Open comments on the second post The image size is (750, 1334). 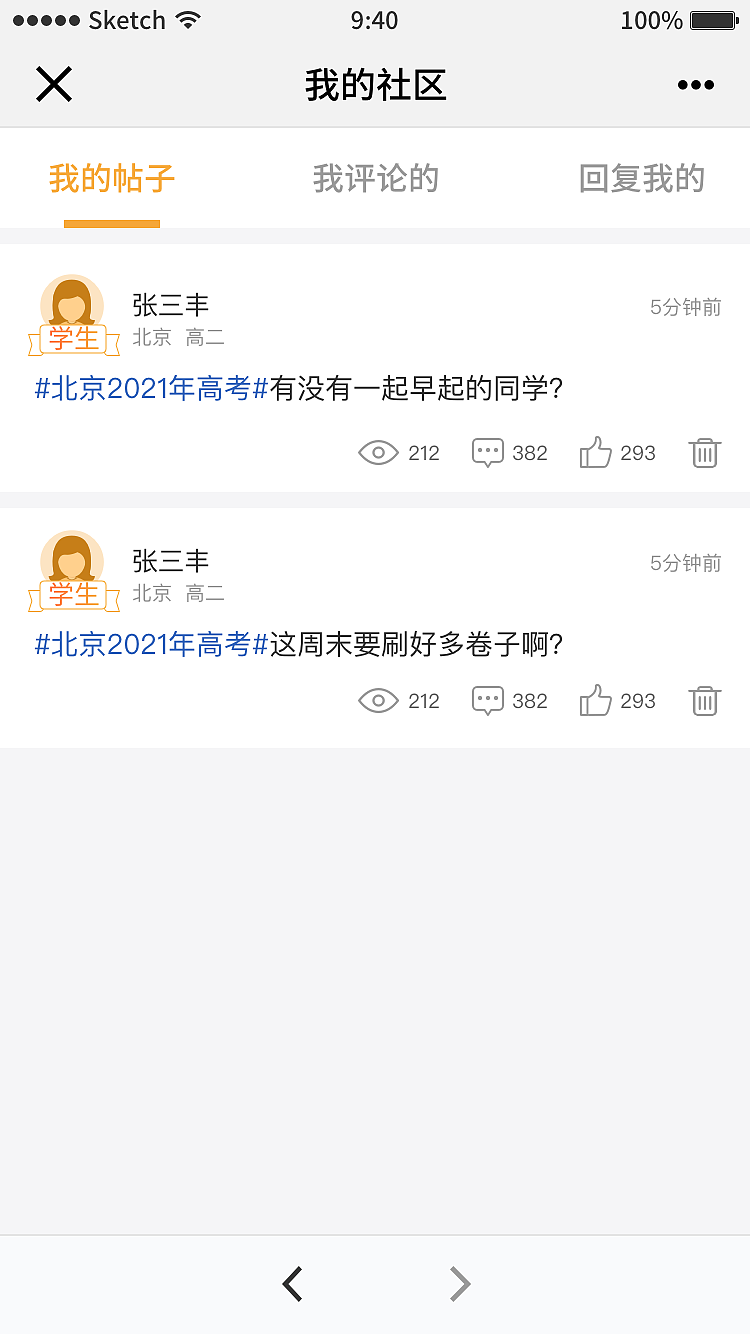tap(487, 700)
